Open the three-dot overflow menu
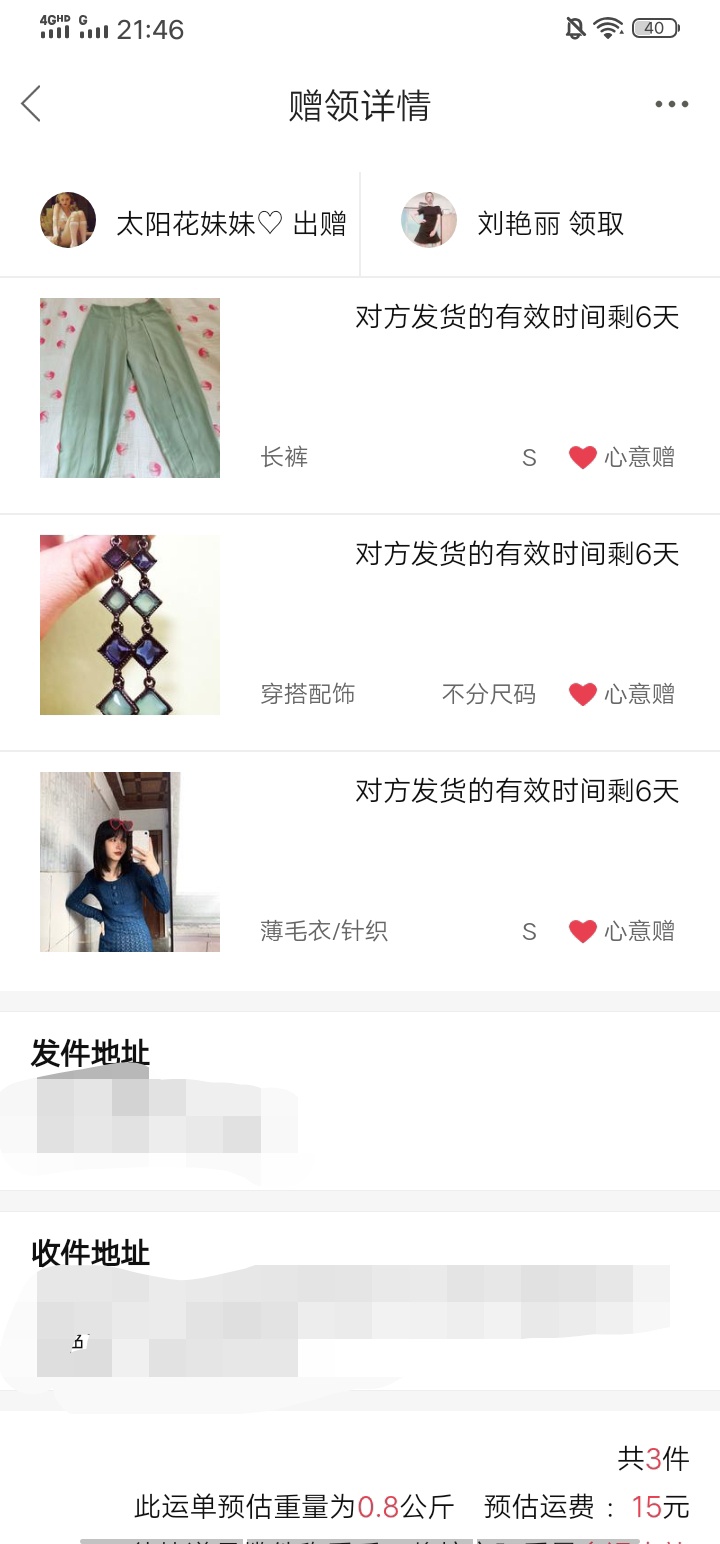 671,104
